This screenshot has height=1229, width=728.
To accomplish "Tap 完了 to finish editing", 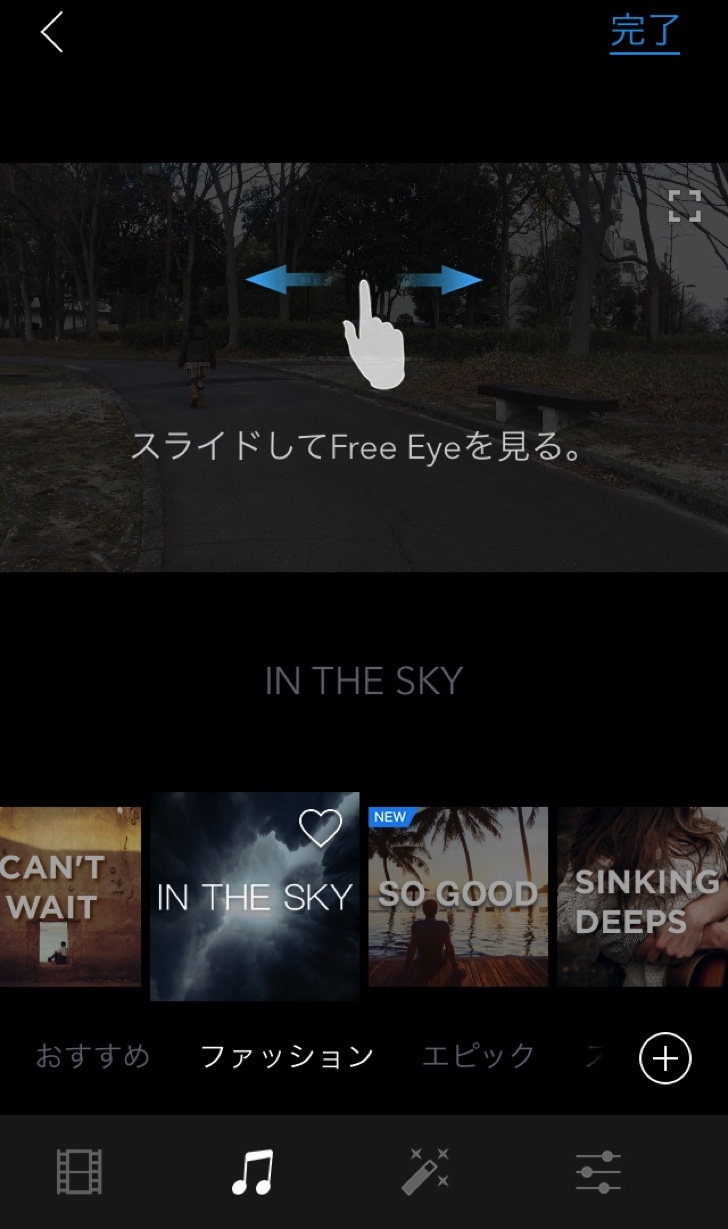I will click(x=645, y=32).
